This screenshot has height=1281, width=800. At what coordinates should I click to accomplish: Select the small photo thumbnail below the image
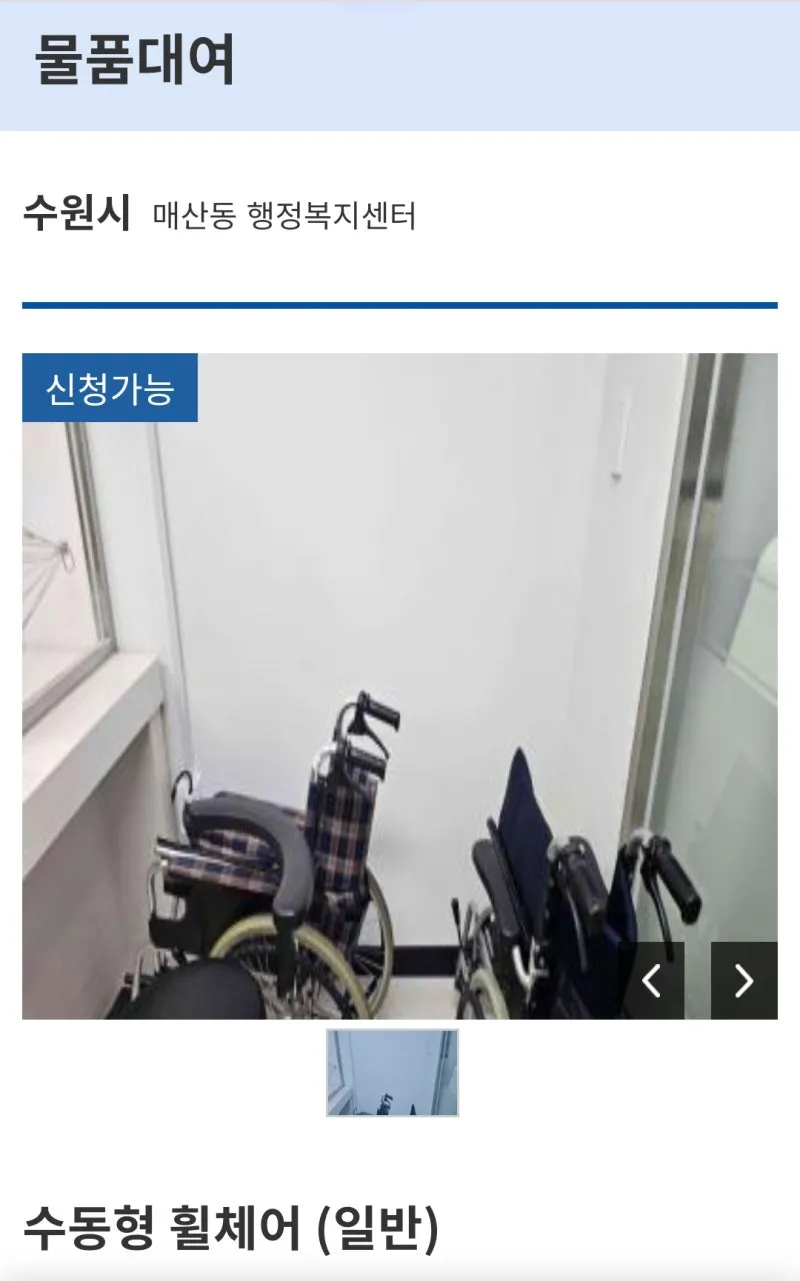392,1073
